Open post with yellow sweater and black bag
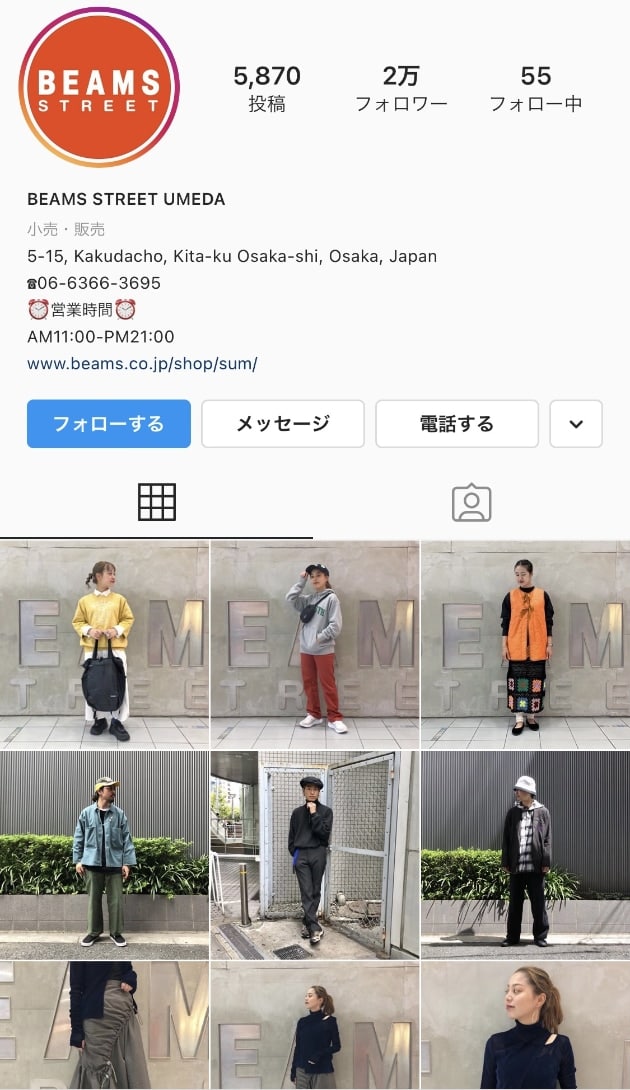The width and height of the screenshot is (630, 1090). tap(104, 643)
